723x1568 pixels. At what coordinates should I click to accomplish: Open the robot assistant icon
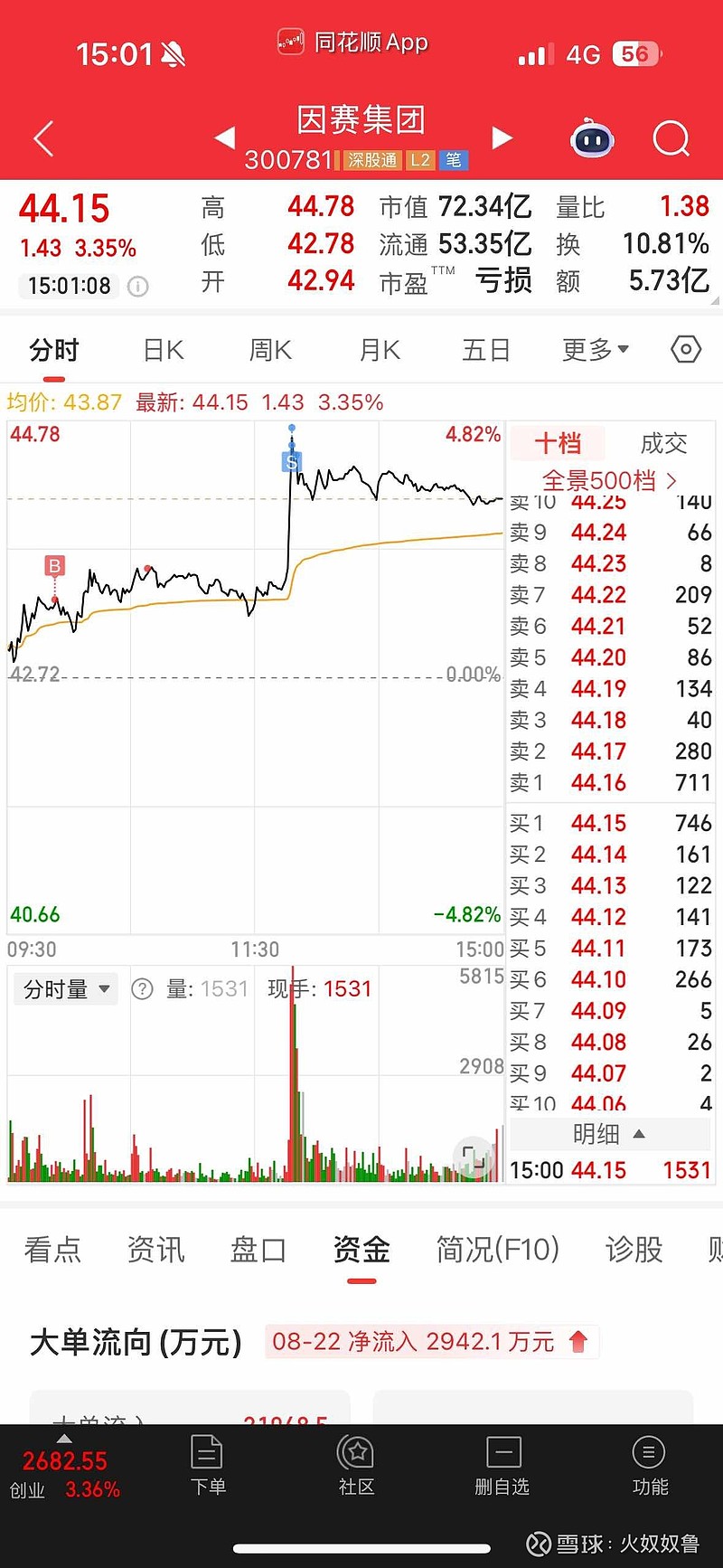coord(593,138)
